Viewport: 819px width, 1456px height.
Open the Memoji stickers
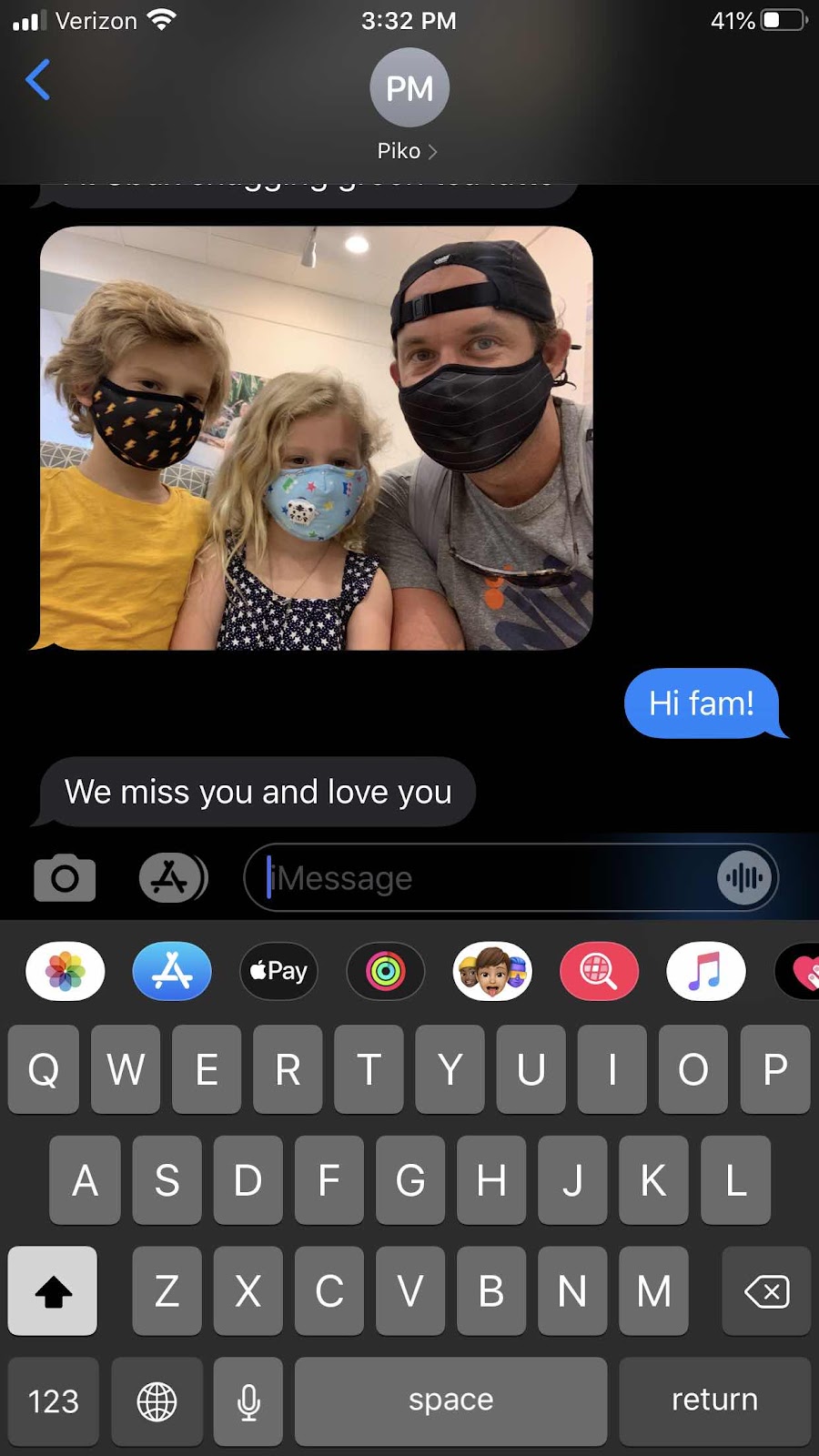pyautogui.click(x=492, y=971)
